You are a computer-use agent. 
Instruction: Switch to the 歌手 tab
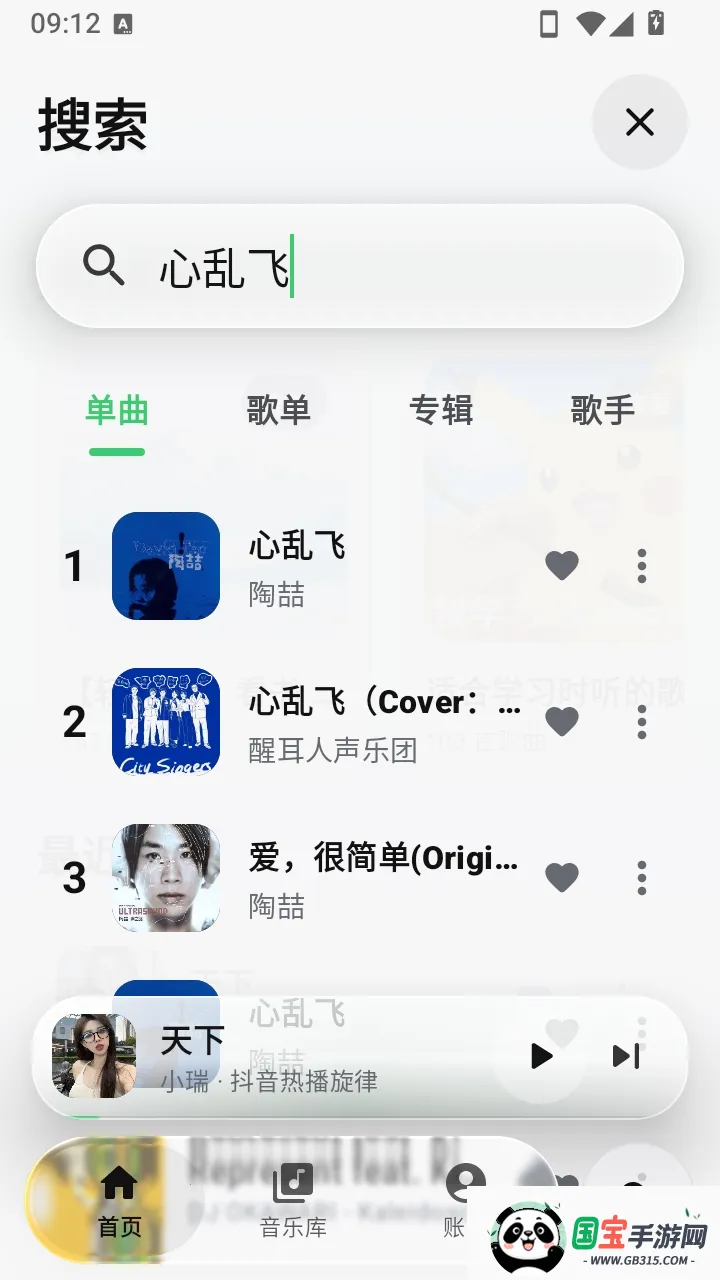(603, 410)
